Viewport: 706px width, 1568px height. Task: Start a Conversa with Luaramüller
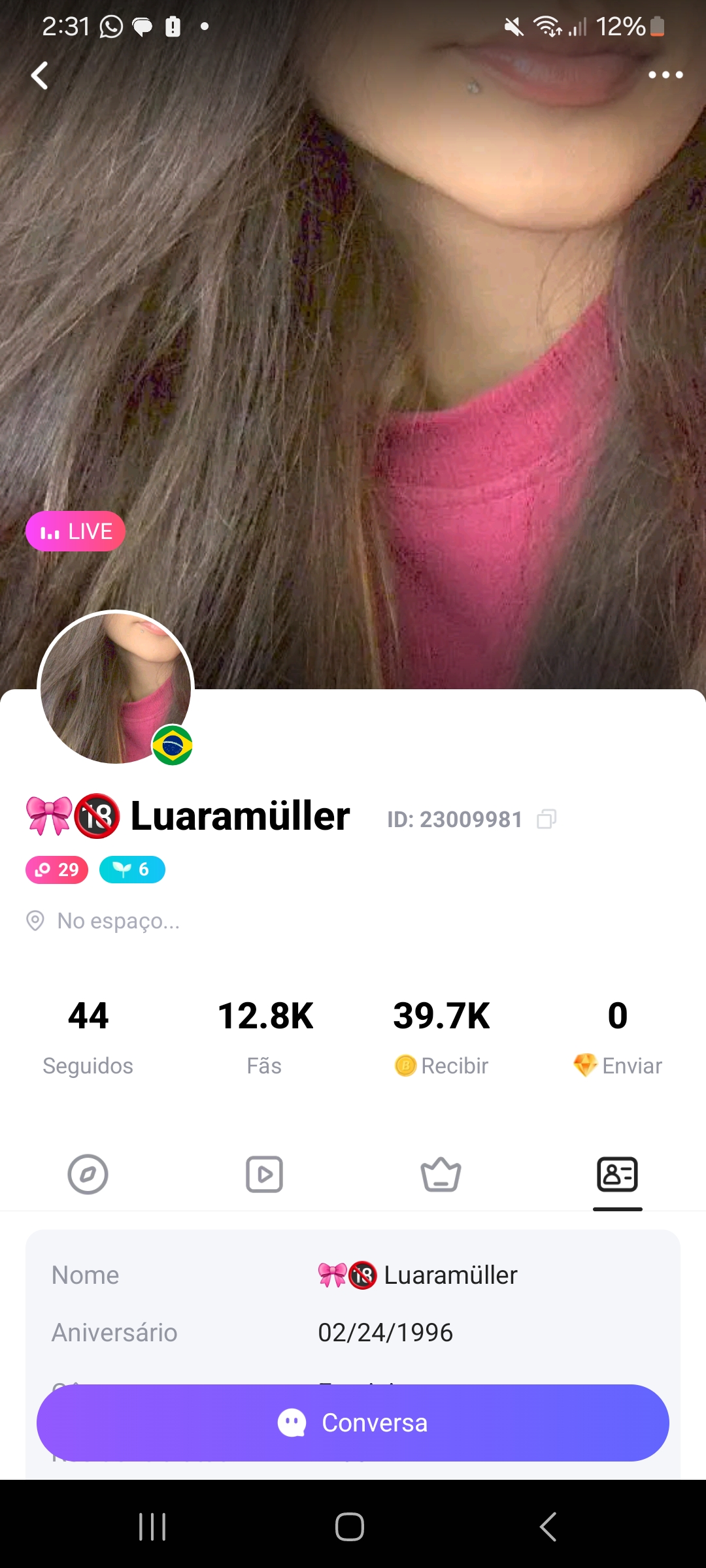coord(353,1422)
